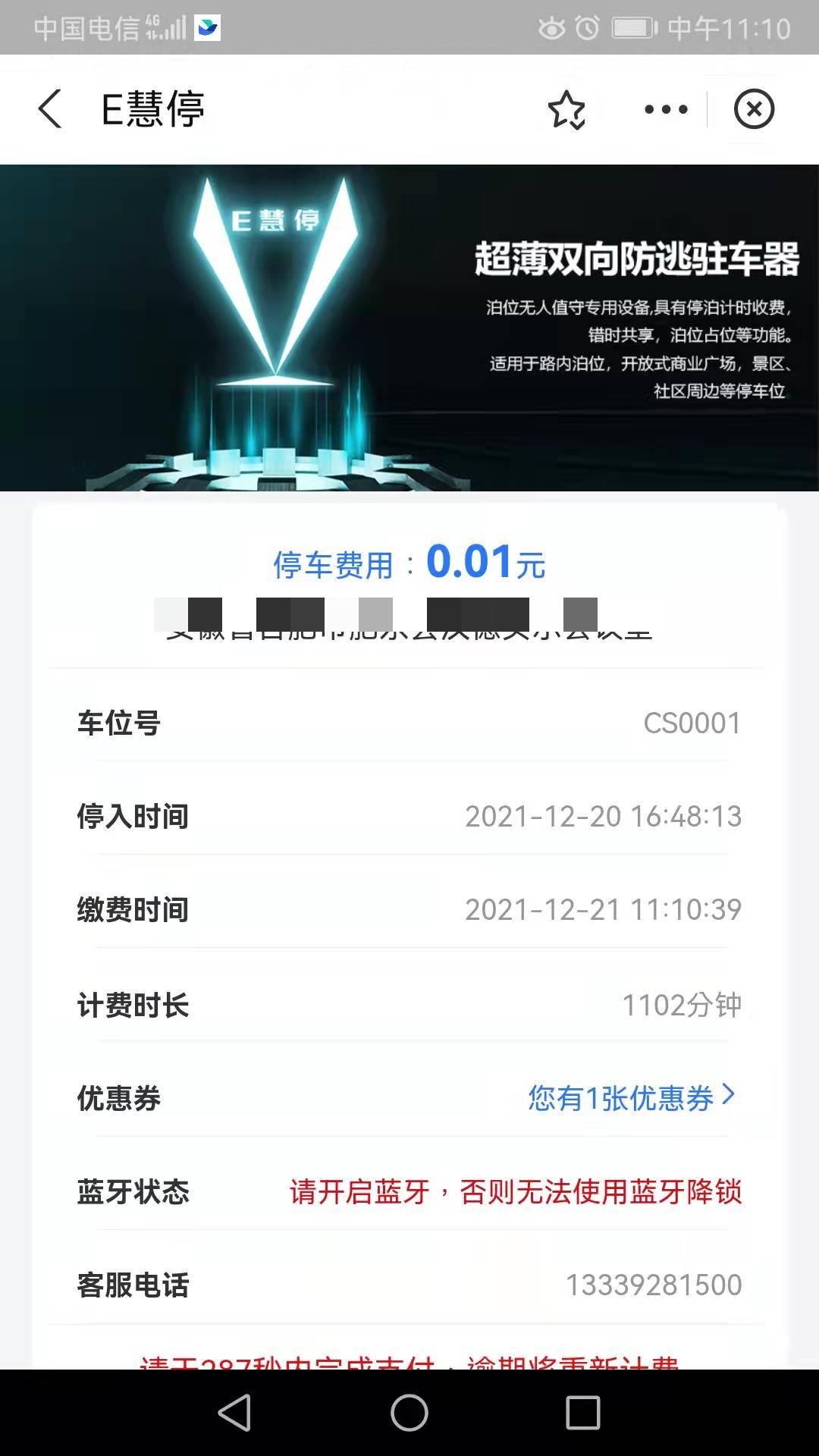Screen dimensions: 819x1456
Task: Go back from the E慧停 page
Action: (x=50, y=108)
